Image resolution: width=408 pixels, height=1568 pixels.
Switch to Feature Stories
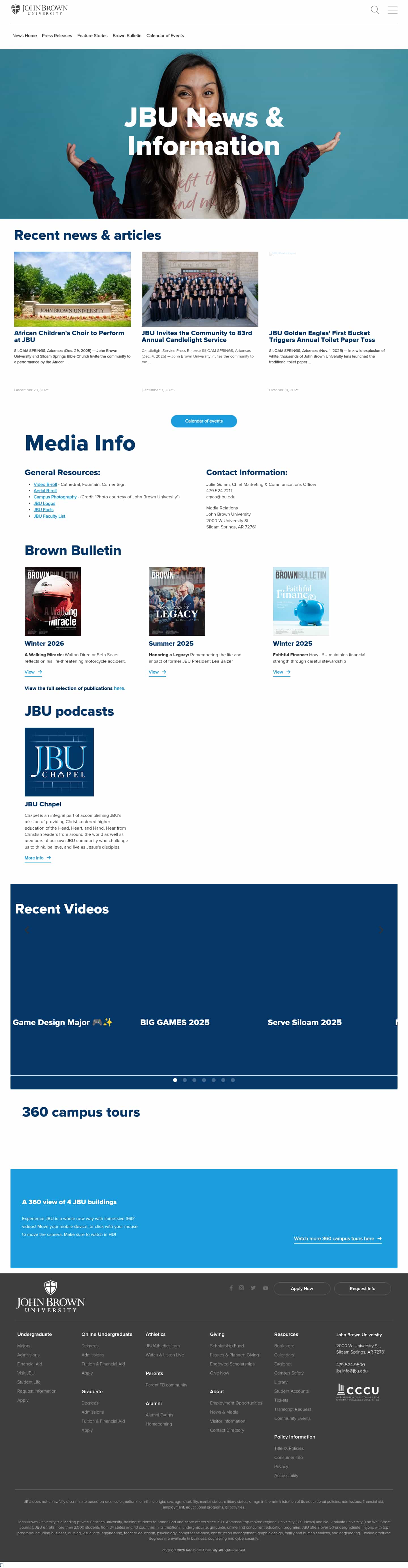(92, 36)
